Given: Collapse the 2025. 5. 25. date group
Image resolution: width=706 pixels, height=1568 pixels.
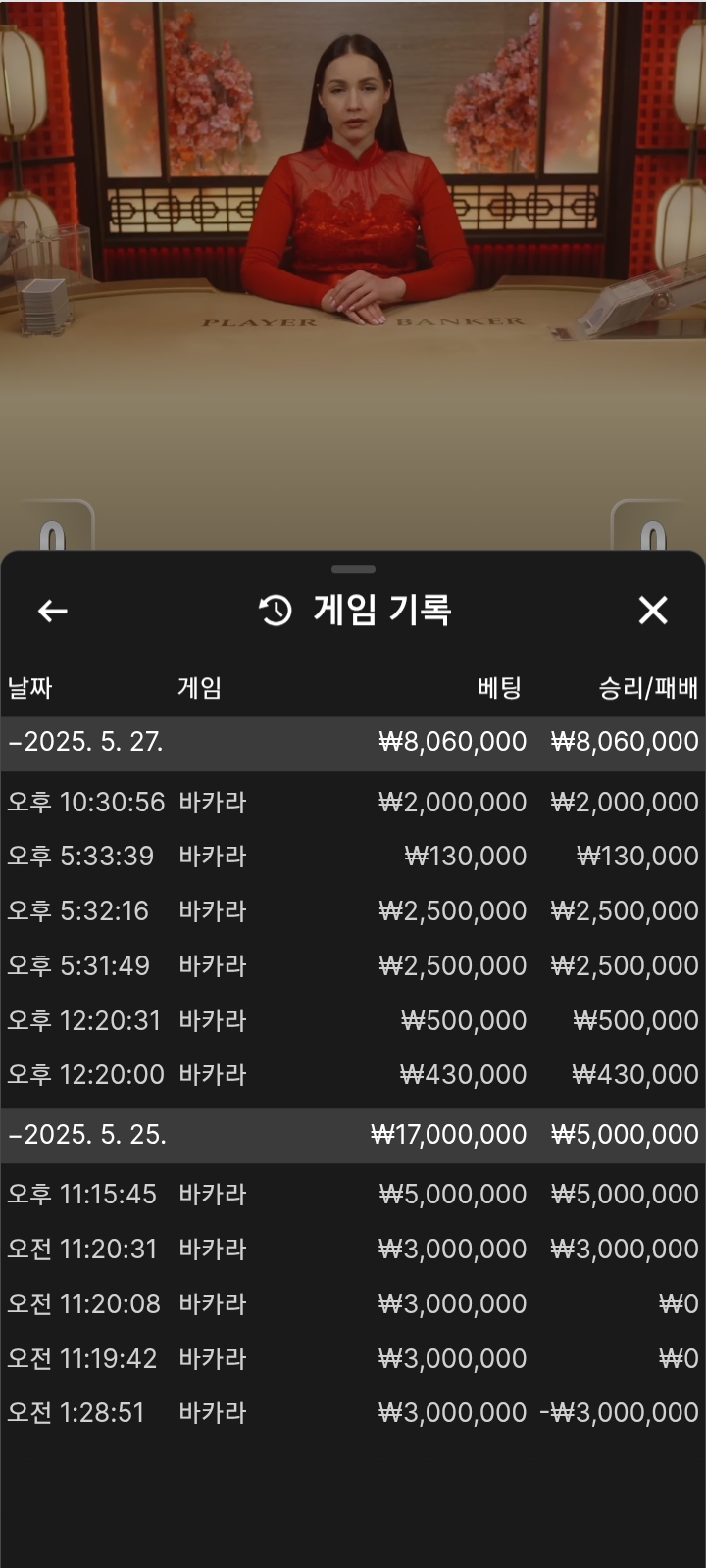Looking at the screenshot, I should click(x=353, y=1135).
